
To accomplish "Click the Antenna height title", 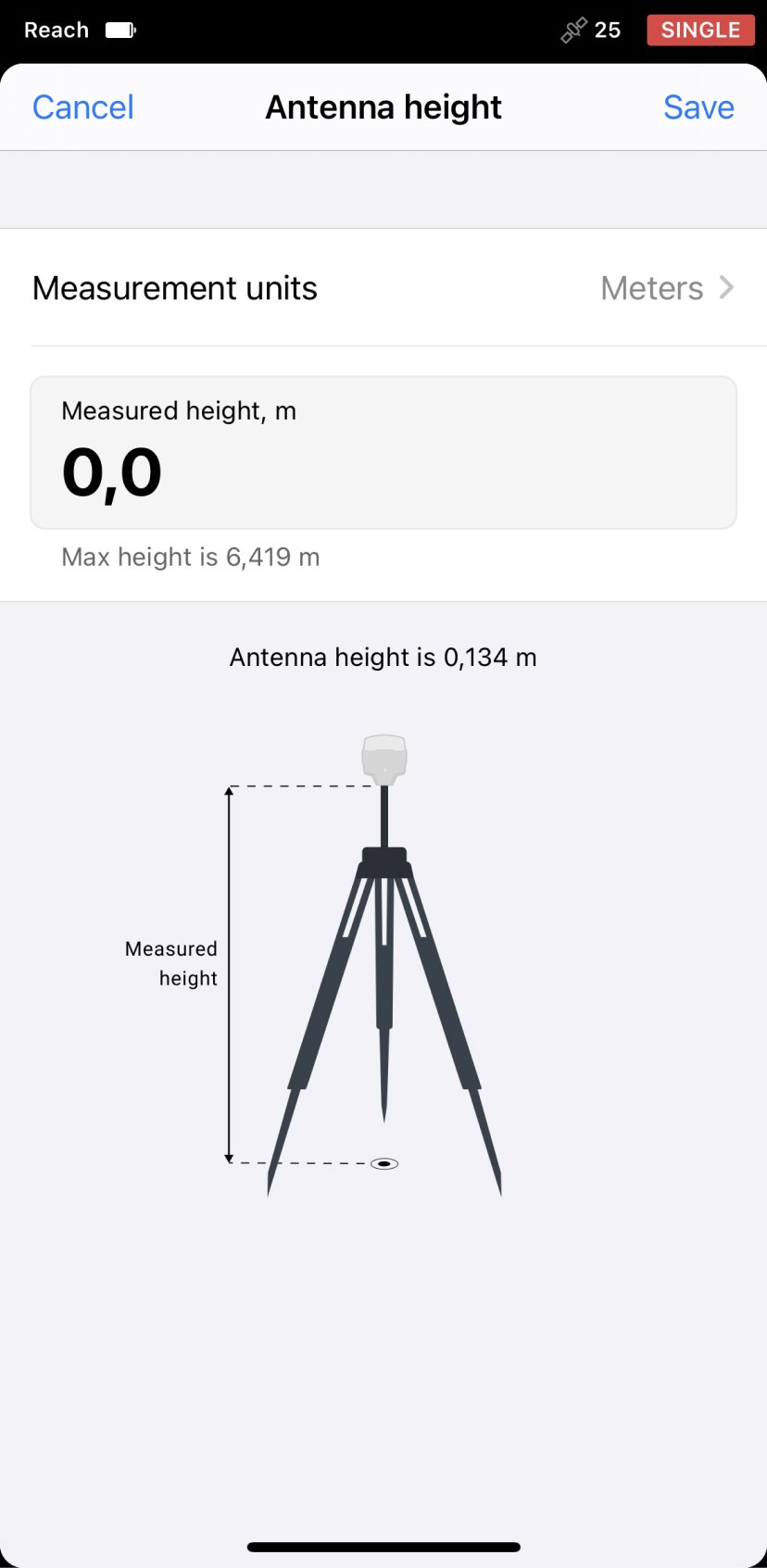I will pos(383,107).
